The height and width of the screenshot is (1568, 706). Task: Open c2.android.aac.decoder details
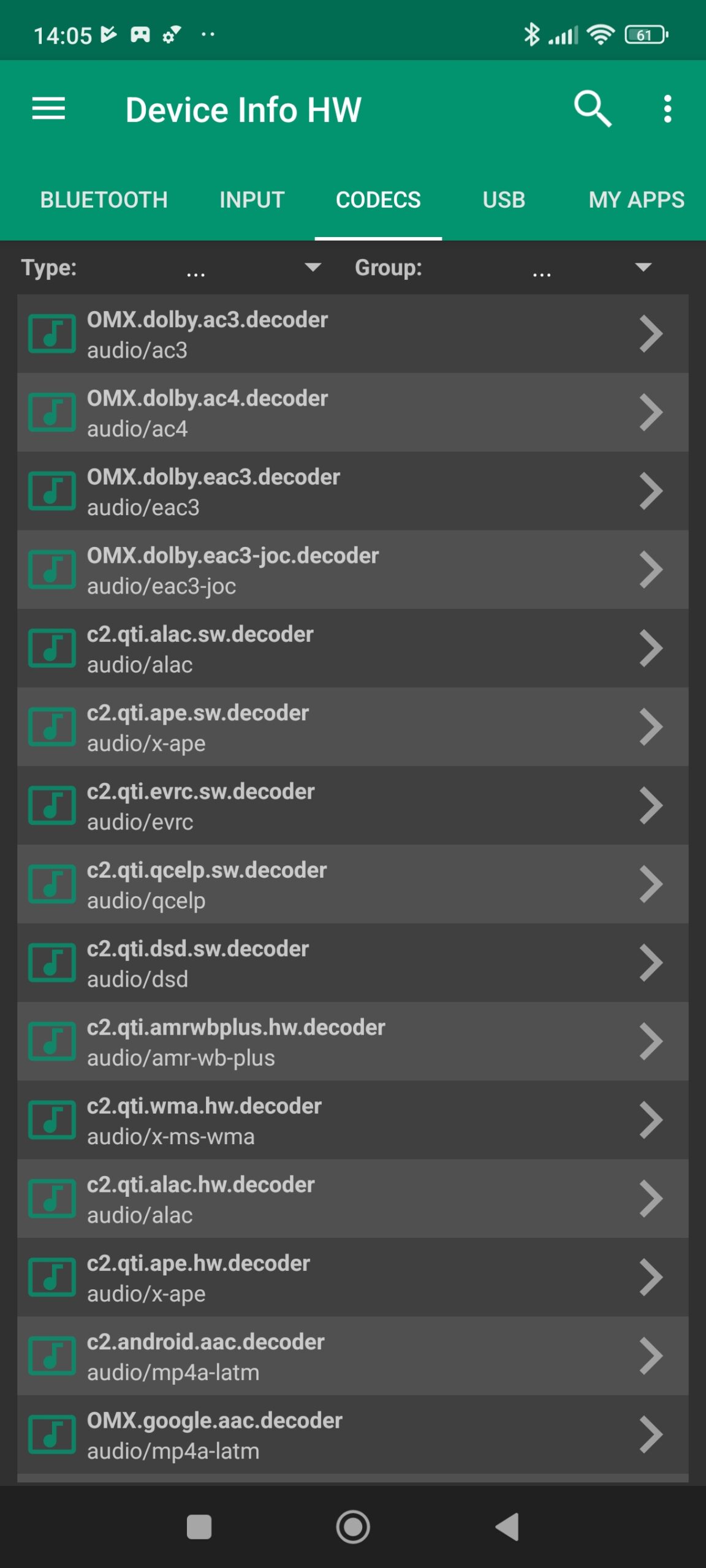352,1356
